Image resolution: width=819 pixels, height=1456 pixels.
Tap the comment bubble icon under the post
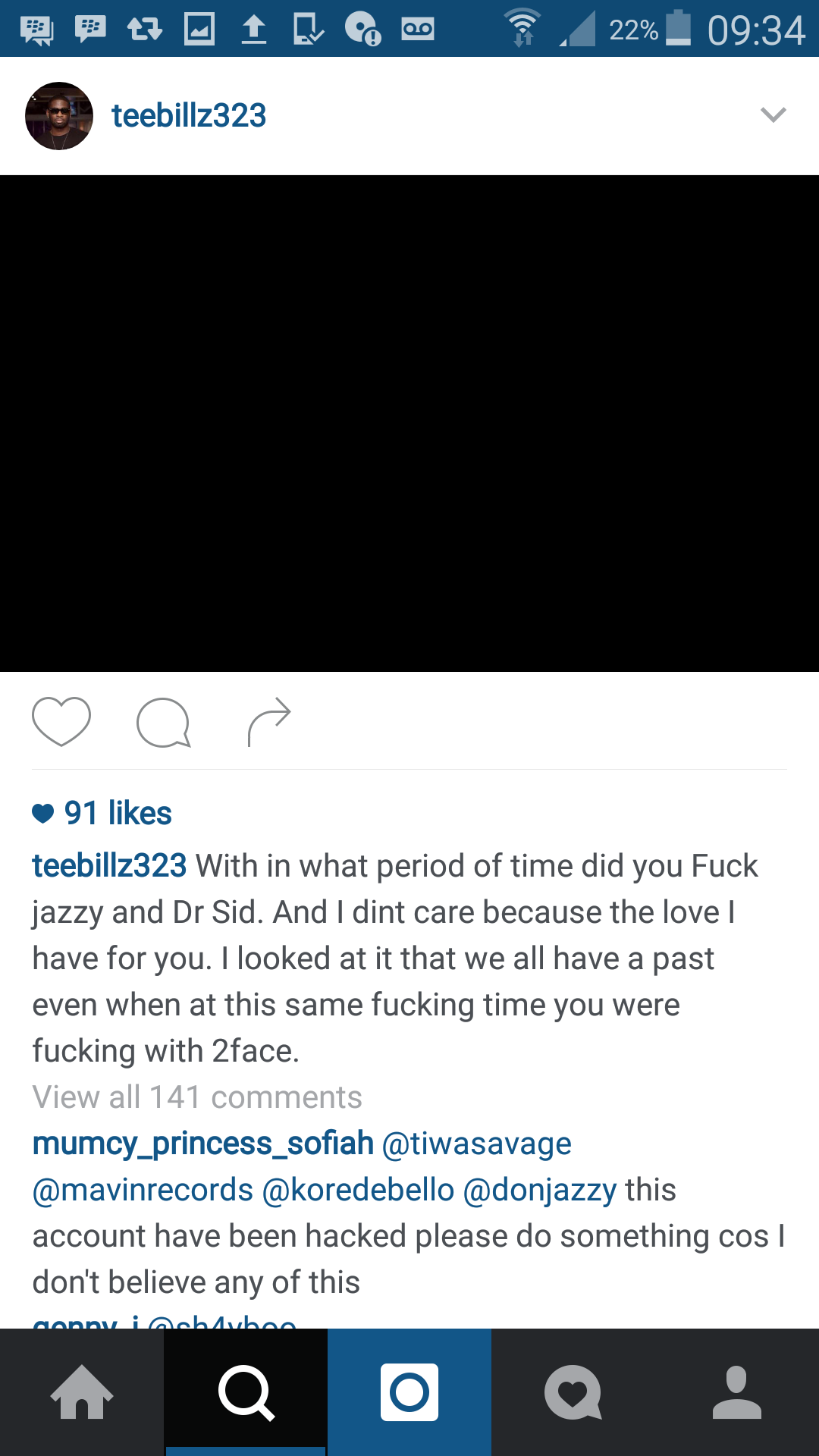(x=163, y=723)
